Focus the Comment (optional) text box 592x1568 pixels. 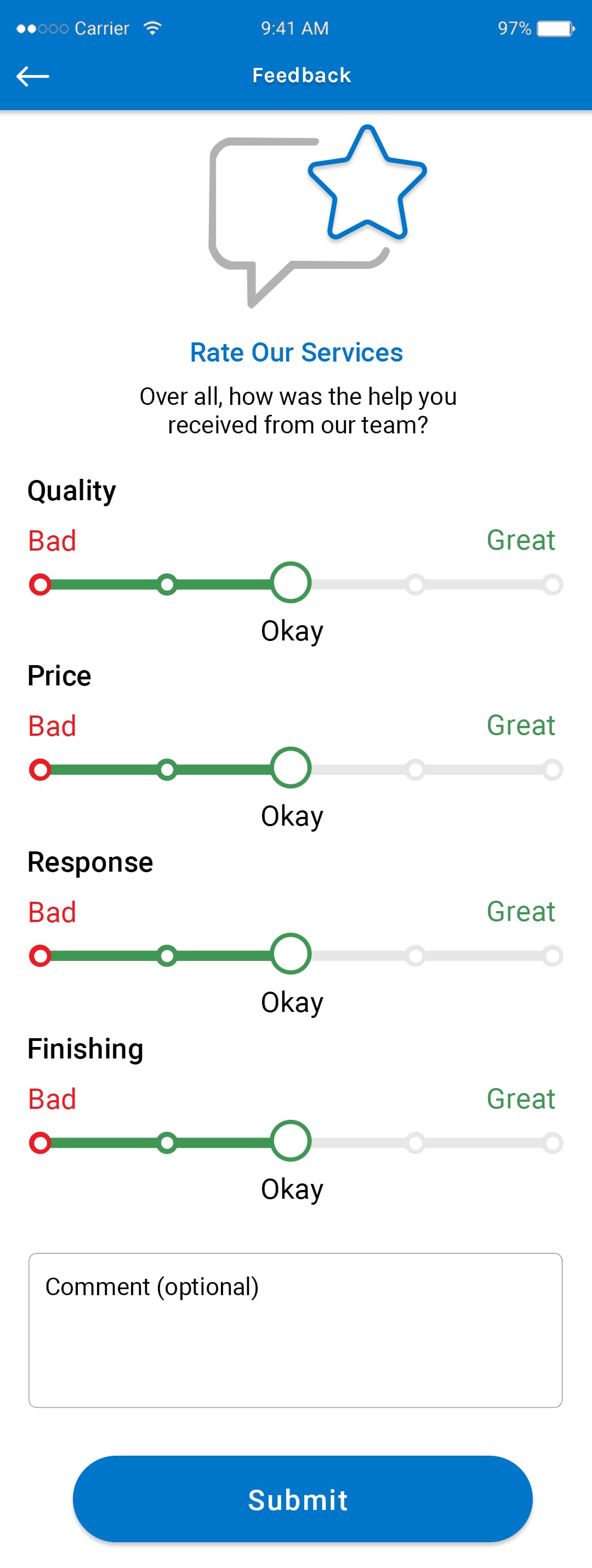pos(295,1329)
